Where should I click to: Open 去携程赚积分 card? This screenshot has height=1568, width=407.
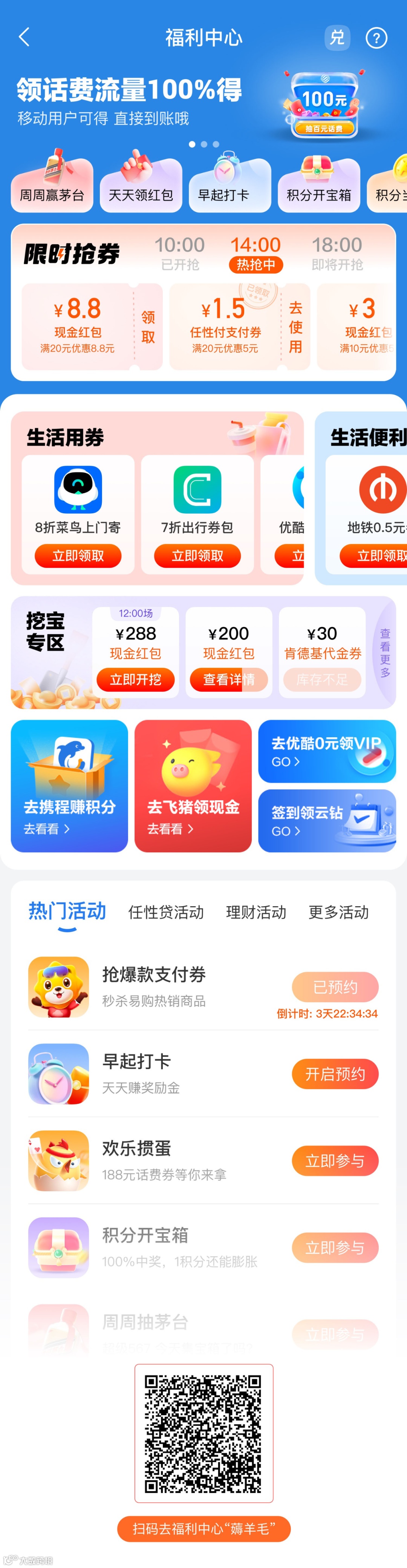tap(69, 786)
